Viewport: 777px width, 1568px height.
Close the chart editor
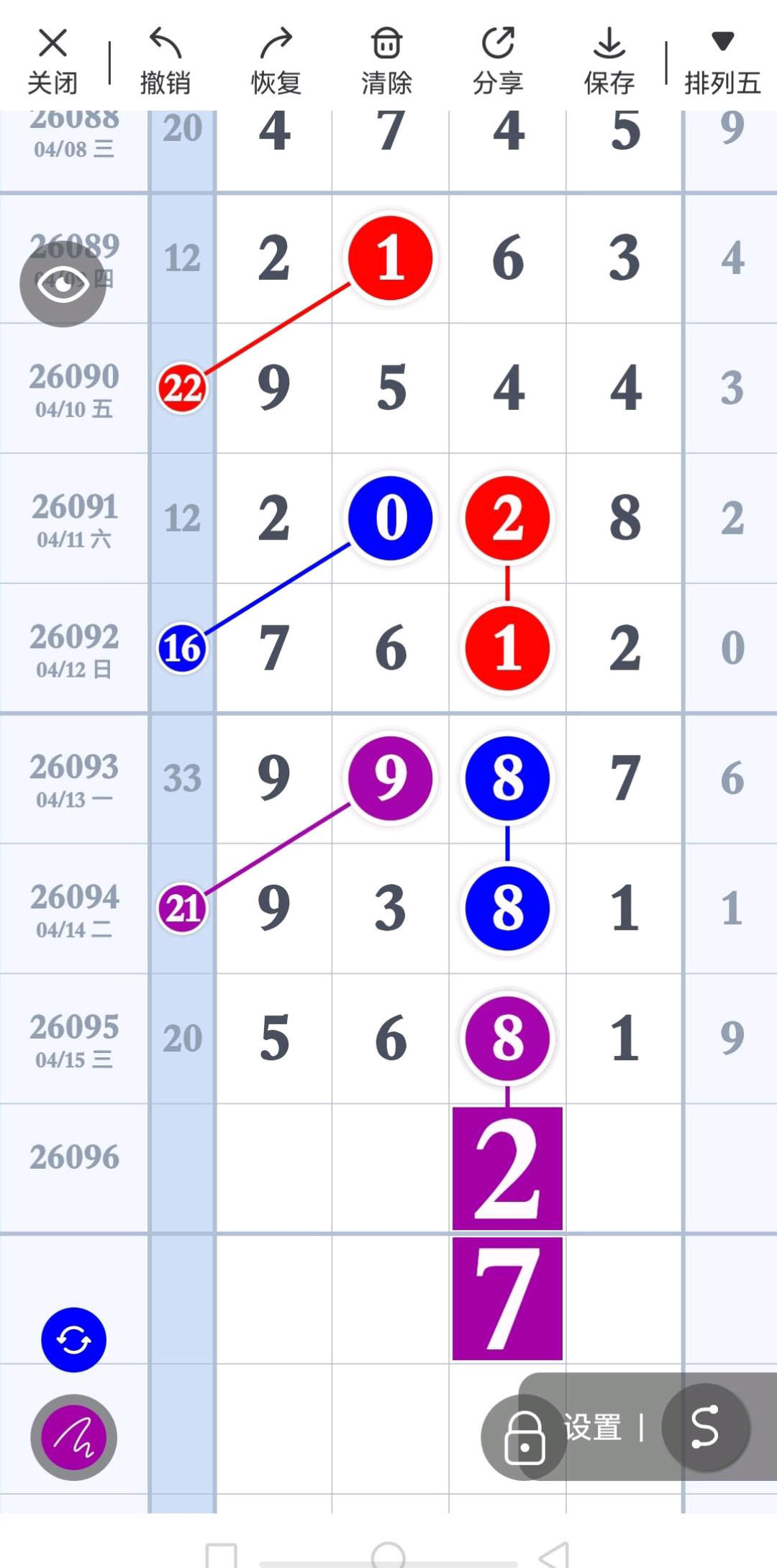52,63
